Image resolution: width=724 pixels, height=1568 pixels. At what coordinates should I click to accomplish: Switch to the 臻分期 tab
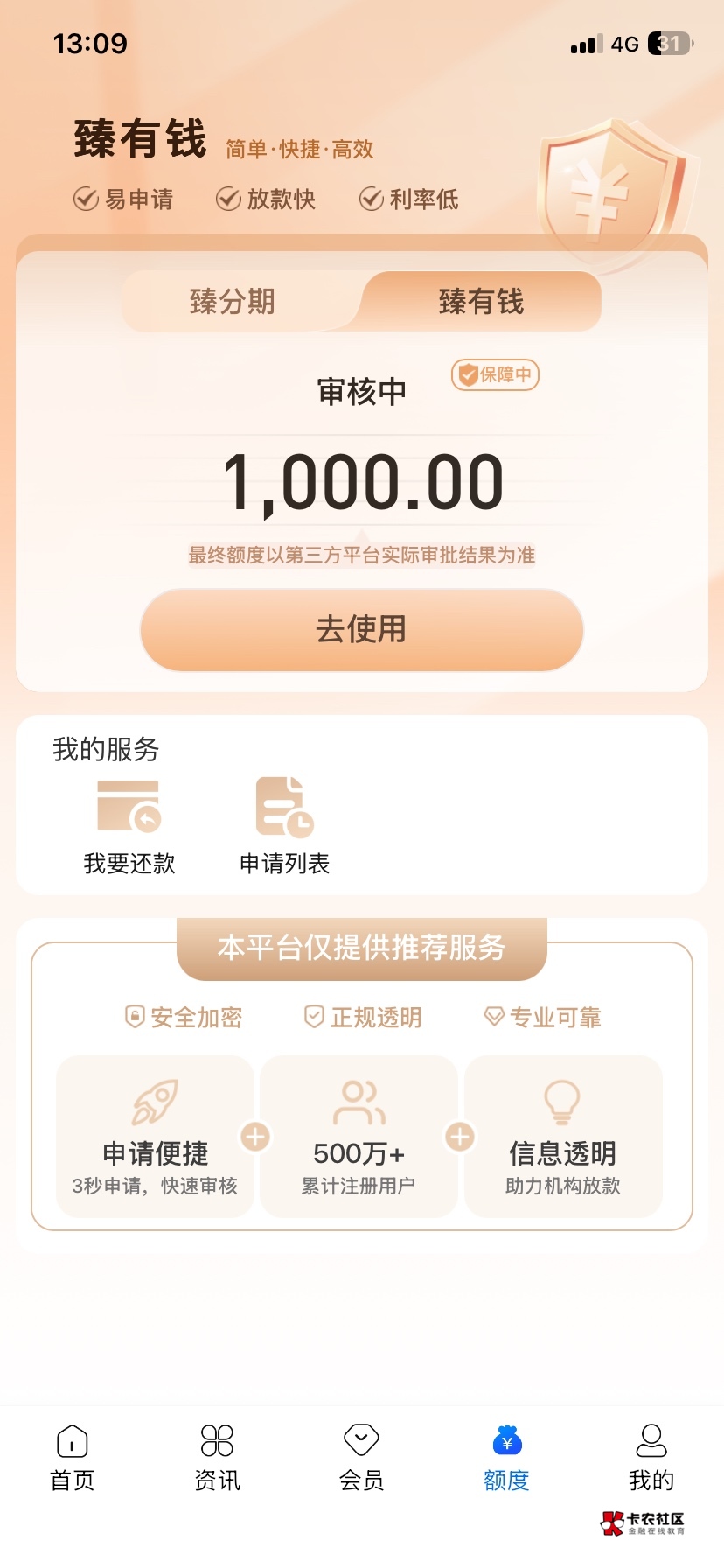233,302
